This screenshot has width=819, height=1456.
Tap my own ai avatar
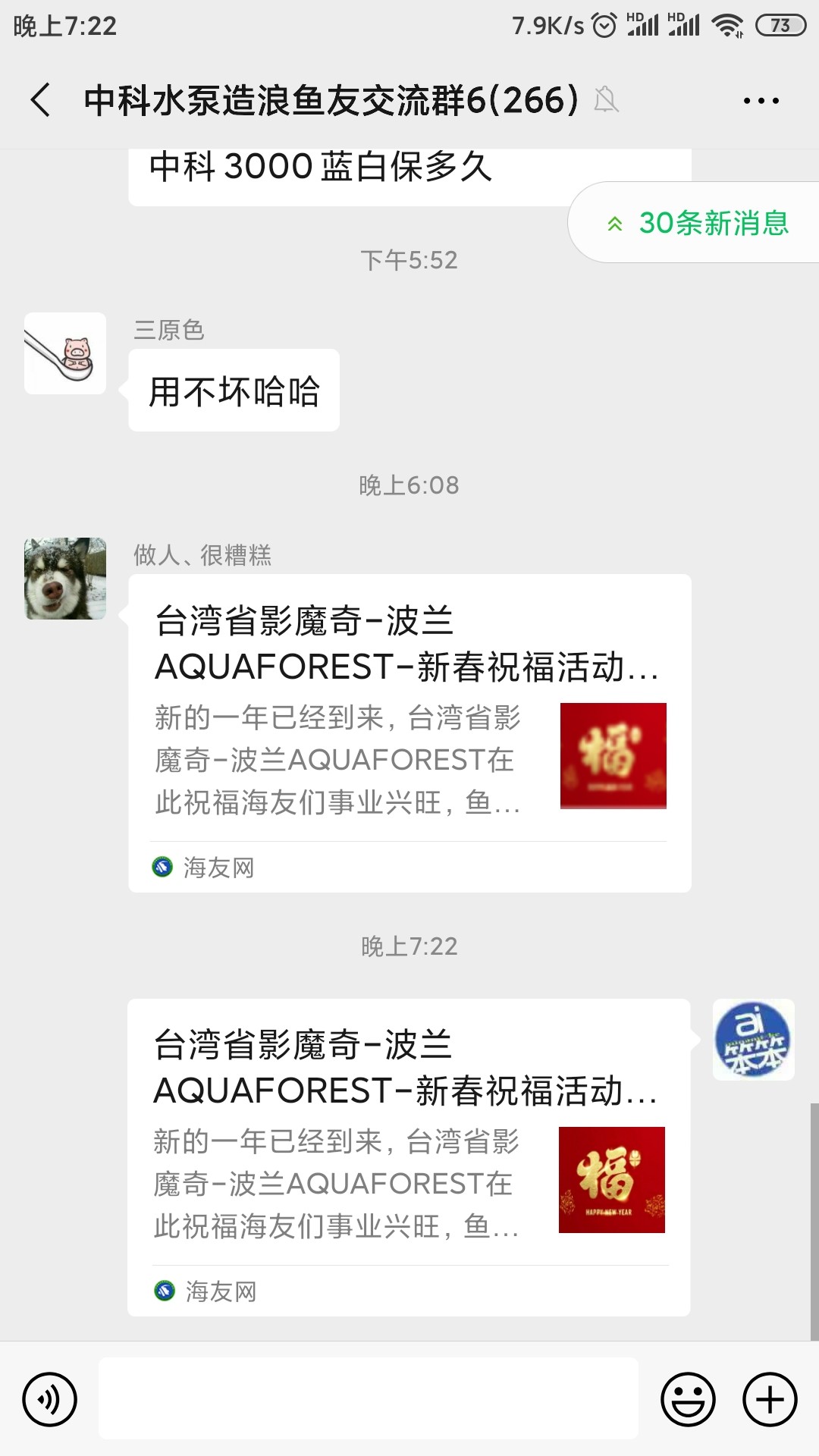[753, 1040]
